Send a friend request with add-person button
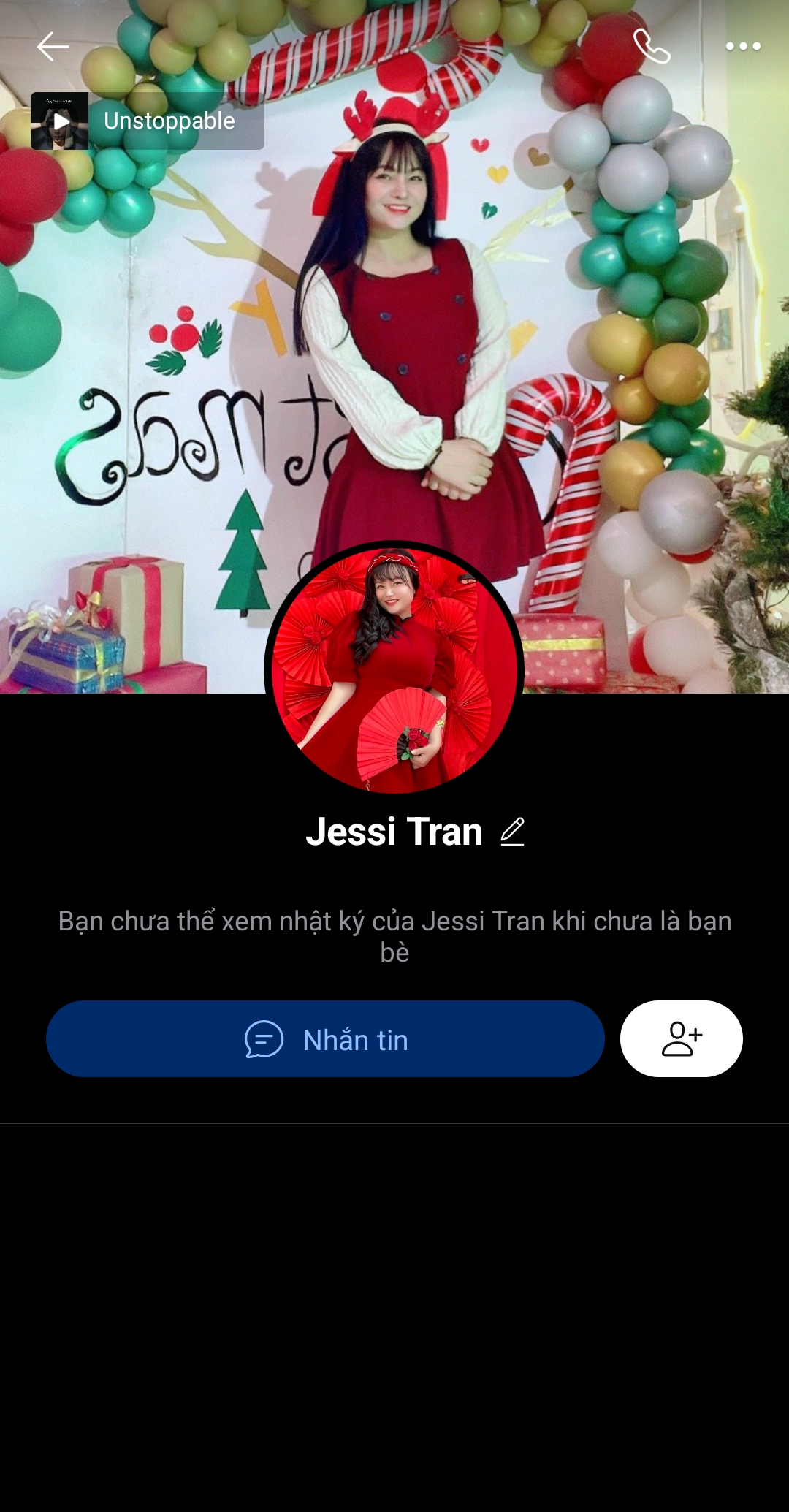 pyautogui.click(x=681, y=1039)
